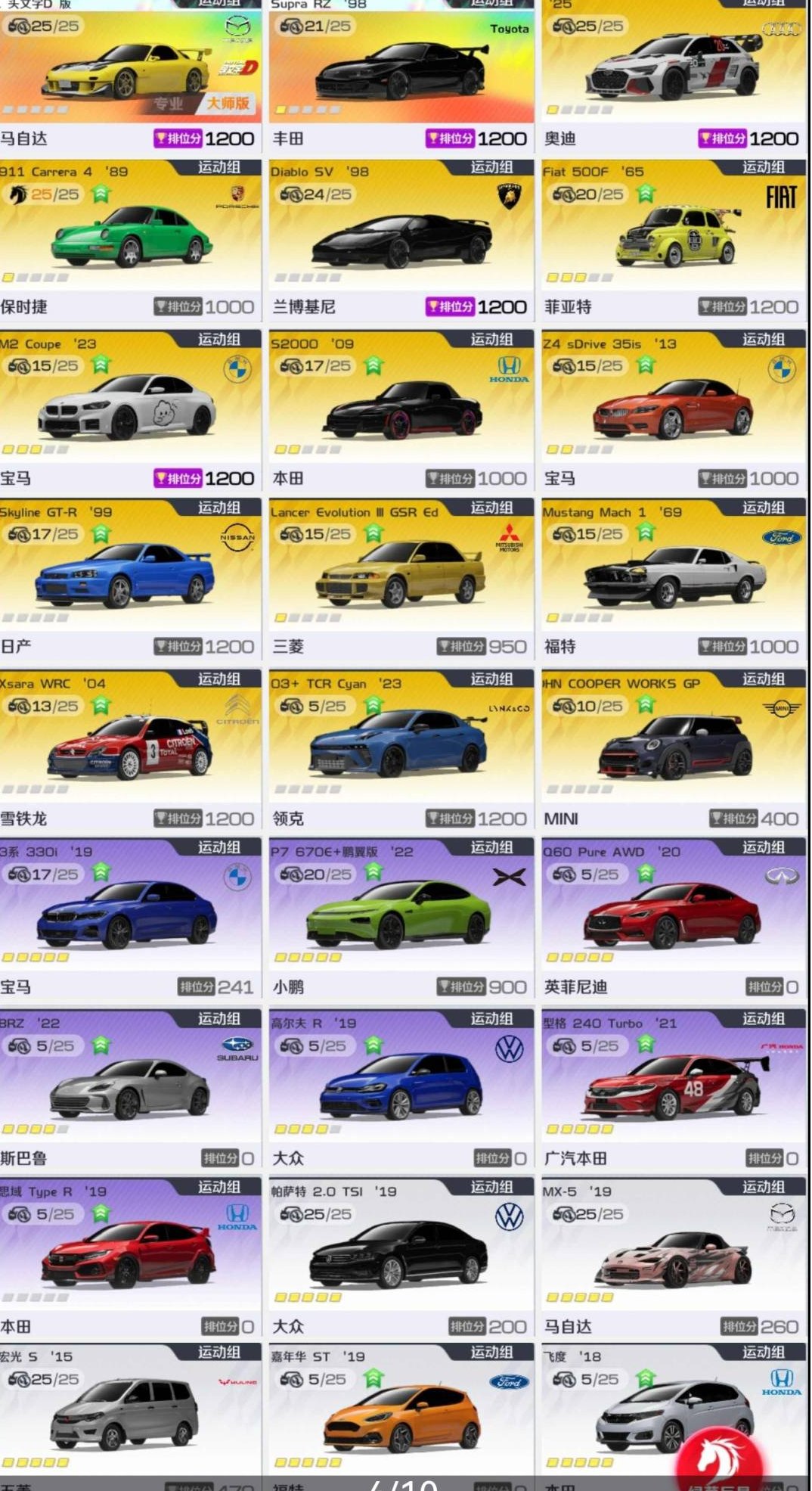Open the Mitsubishi Lancer Evolution III card

(x=401, y=580)
